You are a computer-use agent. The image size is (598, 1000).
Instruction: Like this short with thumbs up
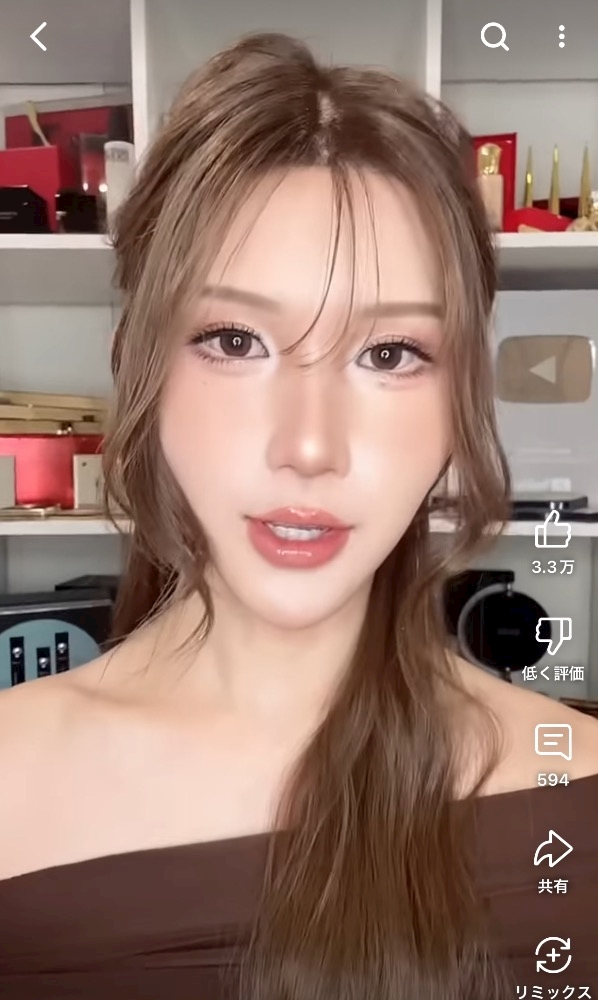[x=553, y=529]
